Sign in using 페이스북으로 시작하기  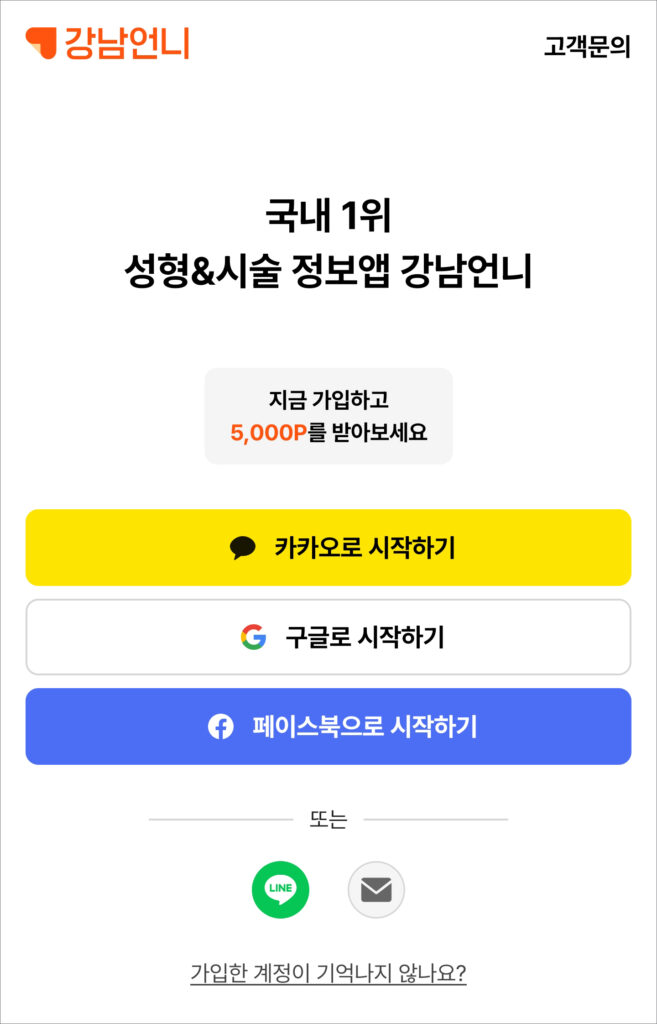coord(328,726)
